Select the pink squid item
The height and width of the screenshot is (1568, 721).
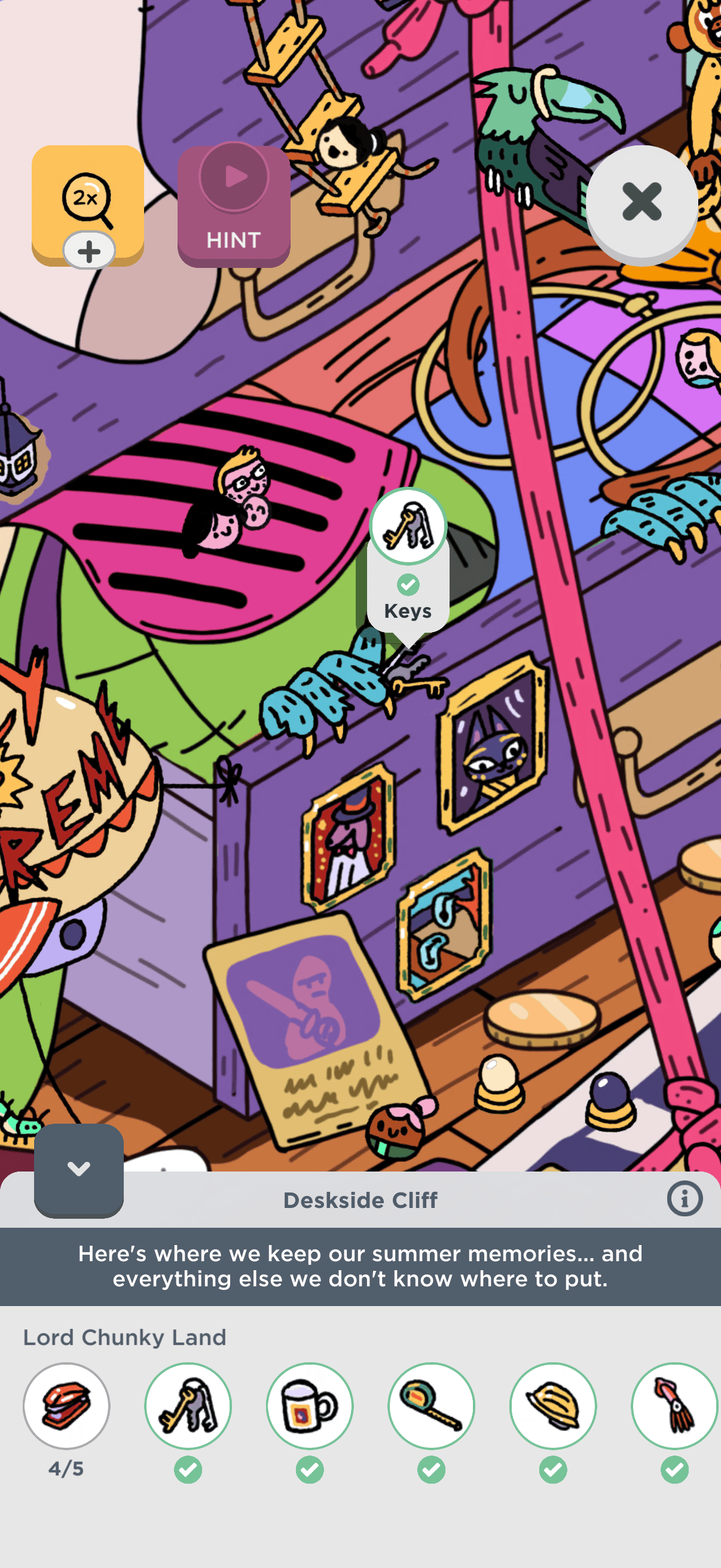coord(674,1405)
